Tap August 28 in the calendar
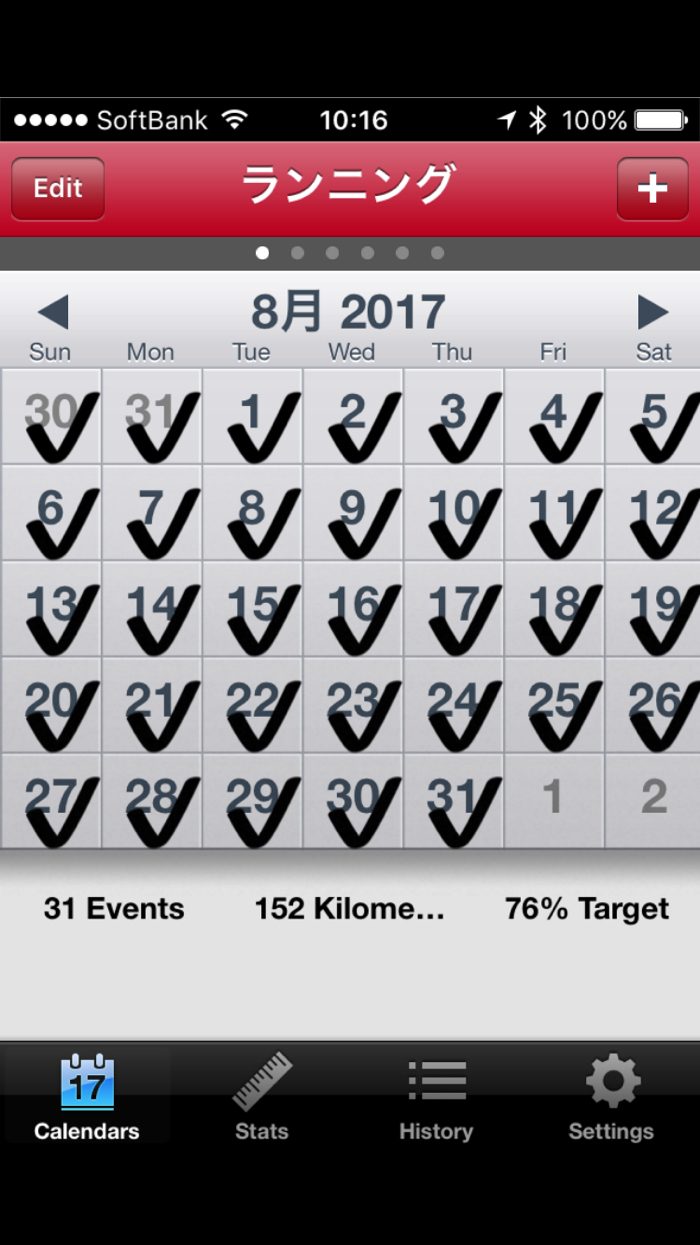Screen dimensions: 700x1245 (152, 801)
